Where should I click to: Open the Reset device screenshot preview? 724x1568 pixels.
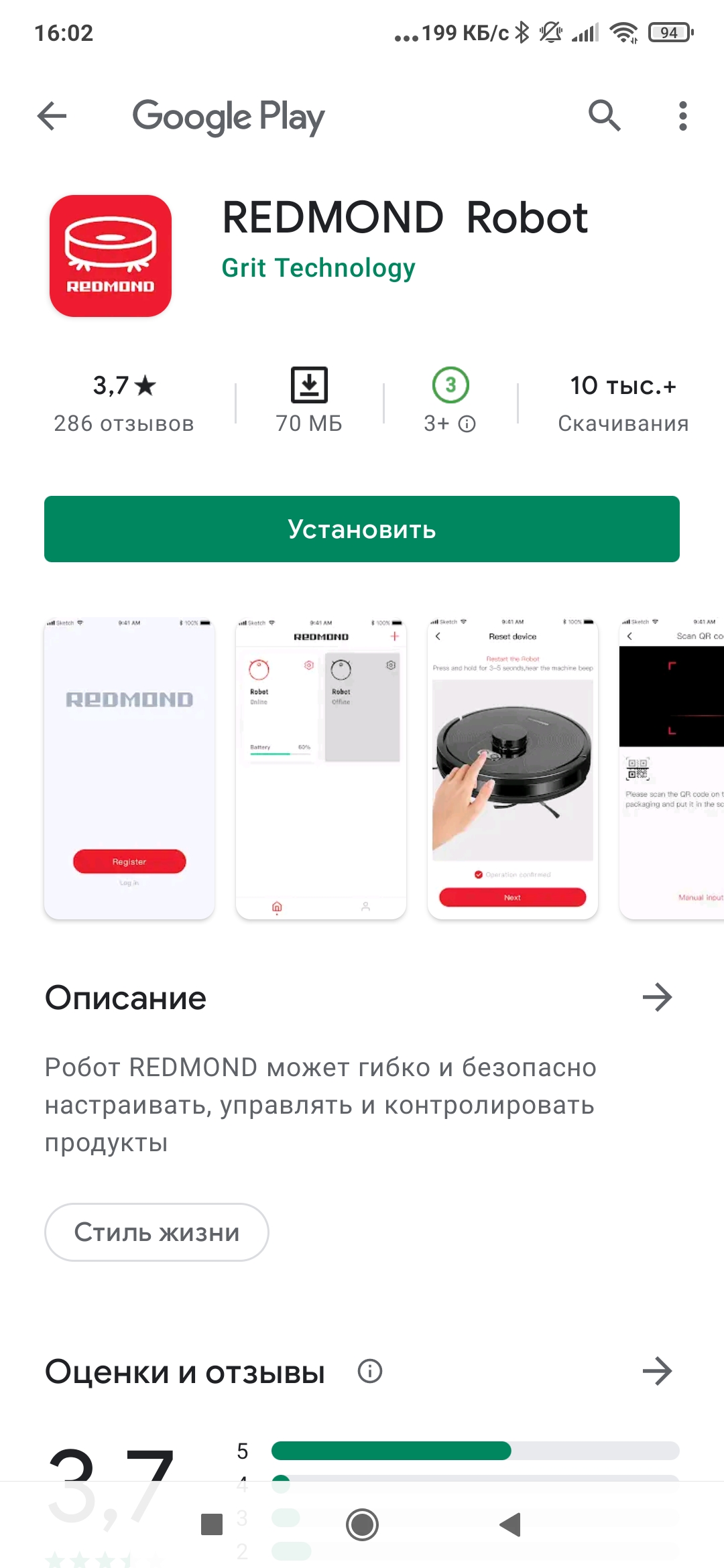[513, 768]
